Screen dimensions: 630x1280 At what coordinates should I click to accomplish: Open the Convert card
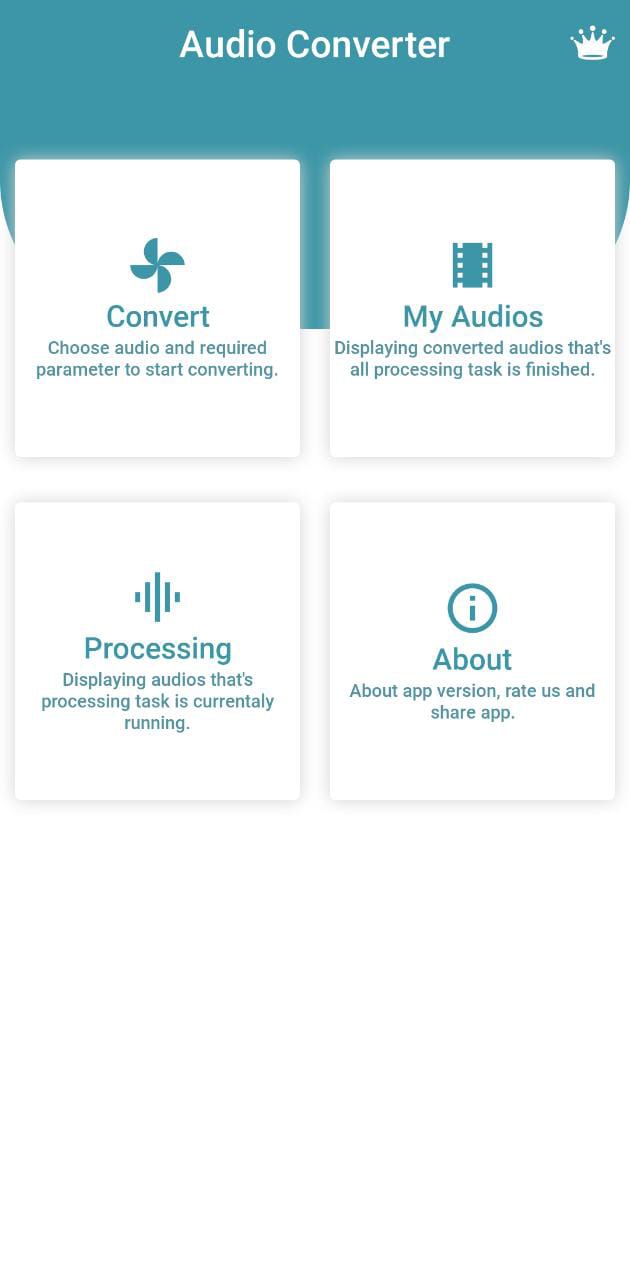click(x=157, y=308)
